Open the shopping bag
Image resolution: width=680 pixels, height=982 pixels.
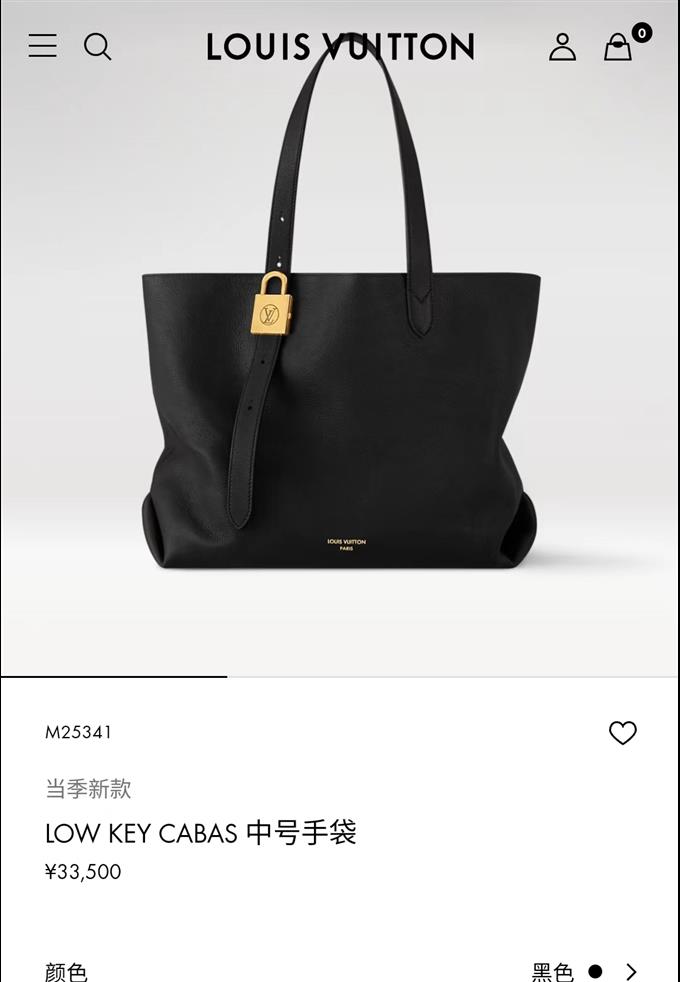[619, 47]
